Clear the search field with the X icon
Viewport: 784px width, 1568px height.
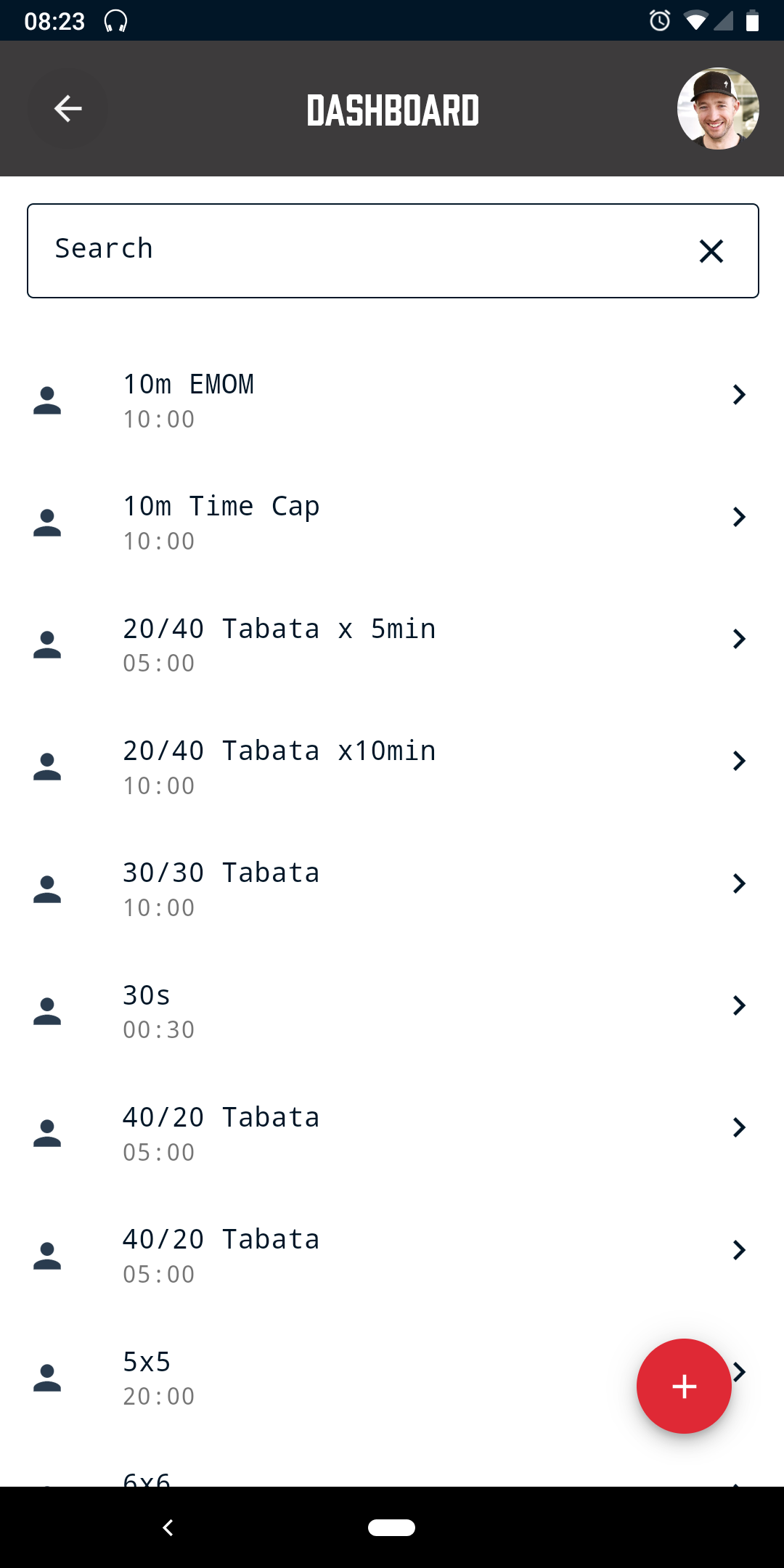710,250
